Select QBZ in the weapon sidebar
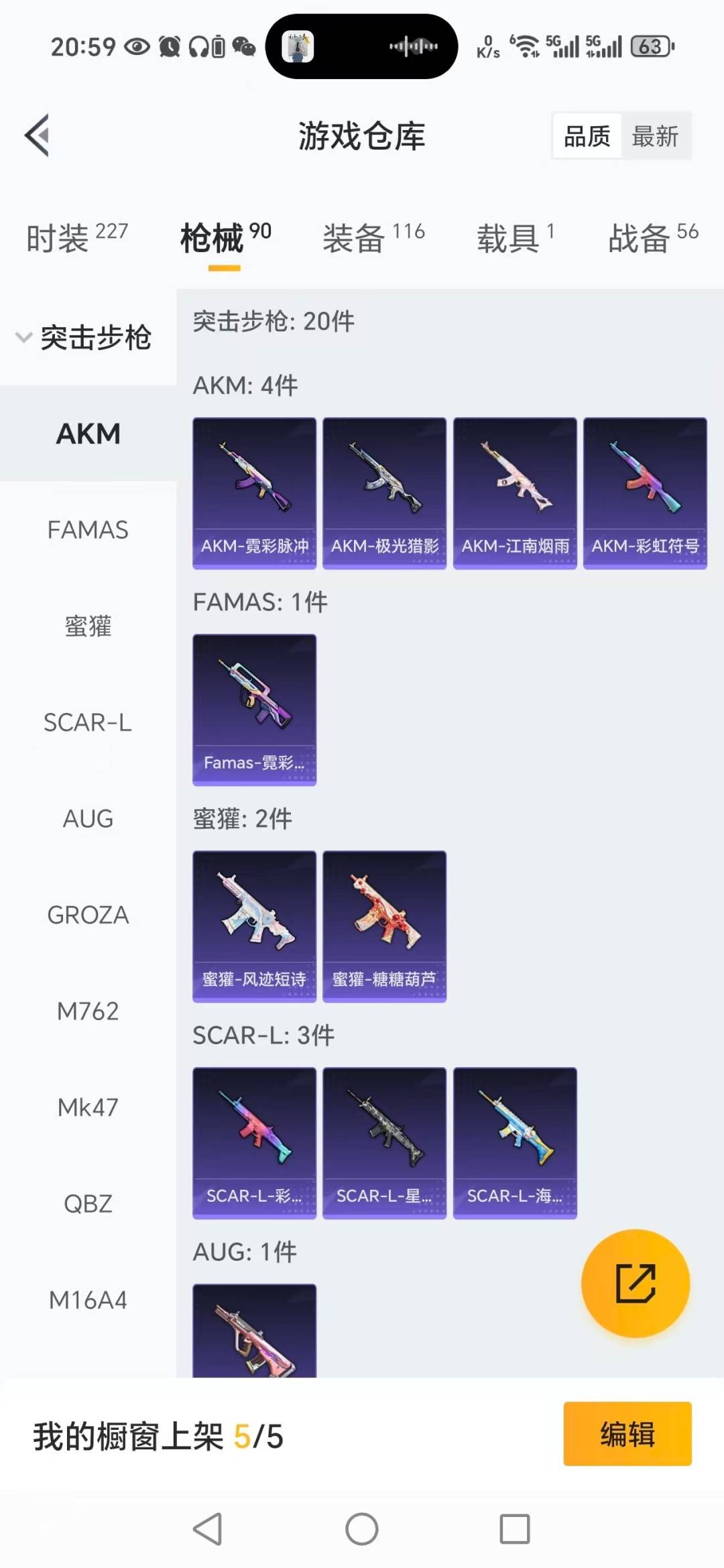 coord(88,1203)
